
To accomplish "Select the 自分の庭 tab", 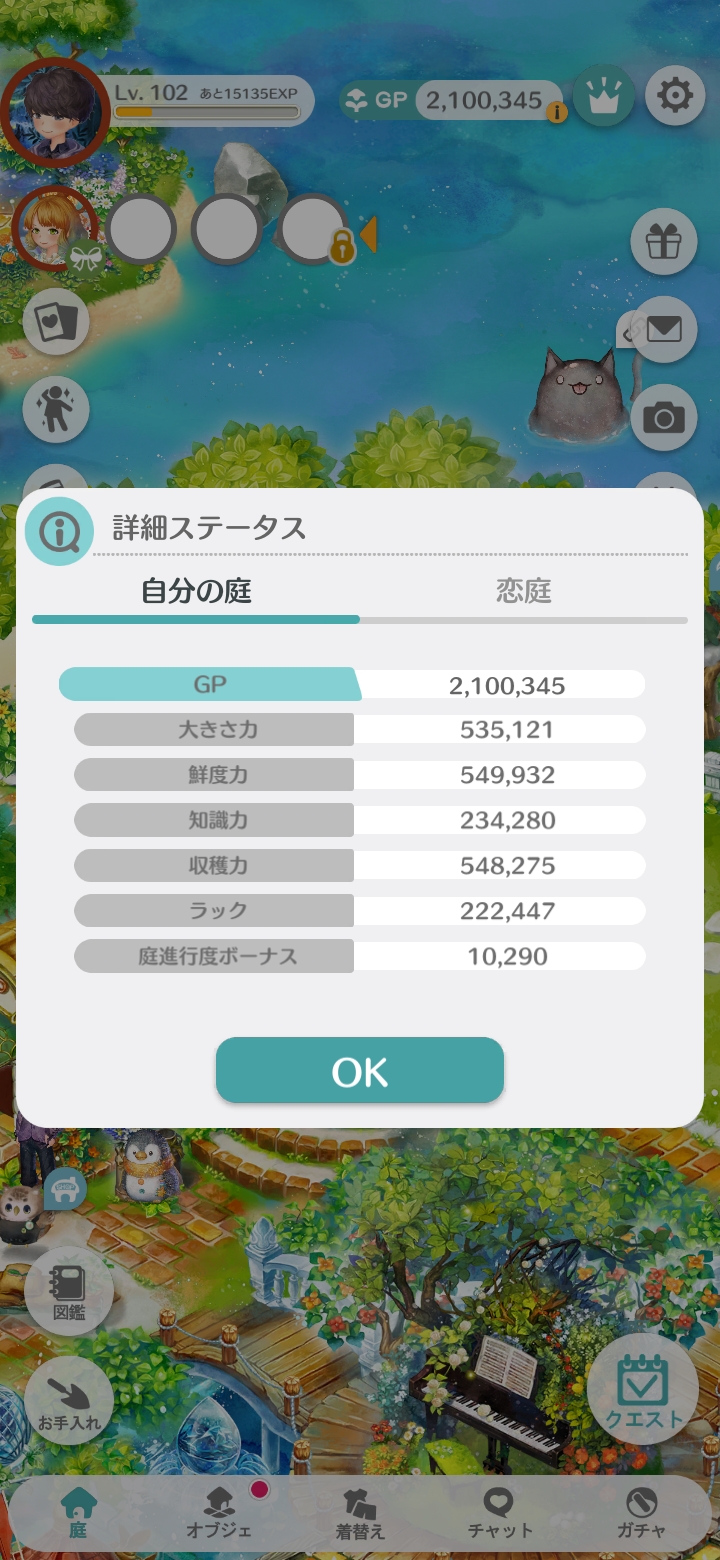I will 196,591.
